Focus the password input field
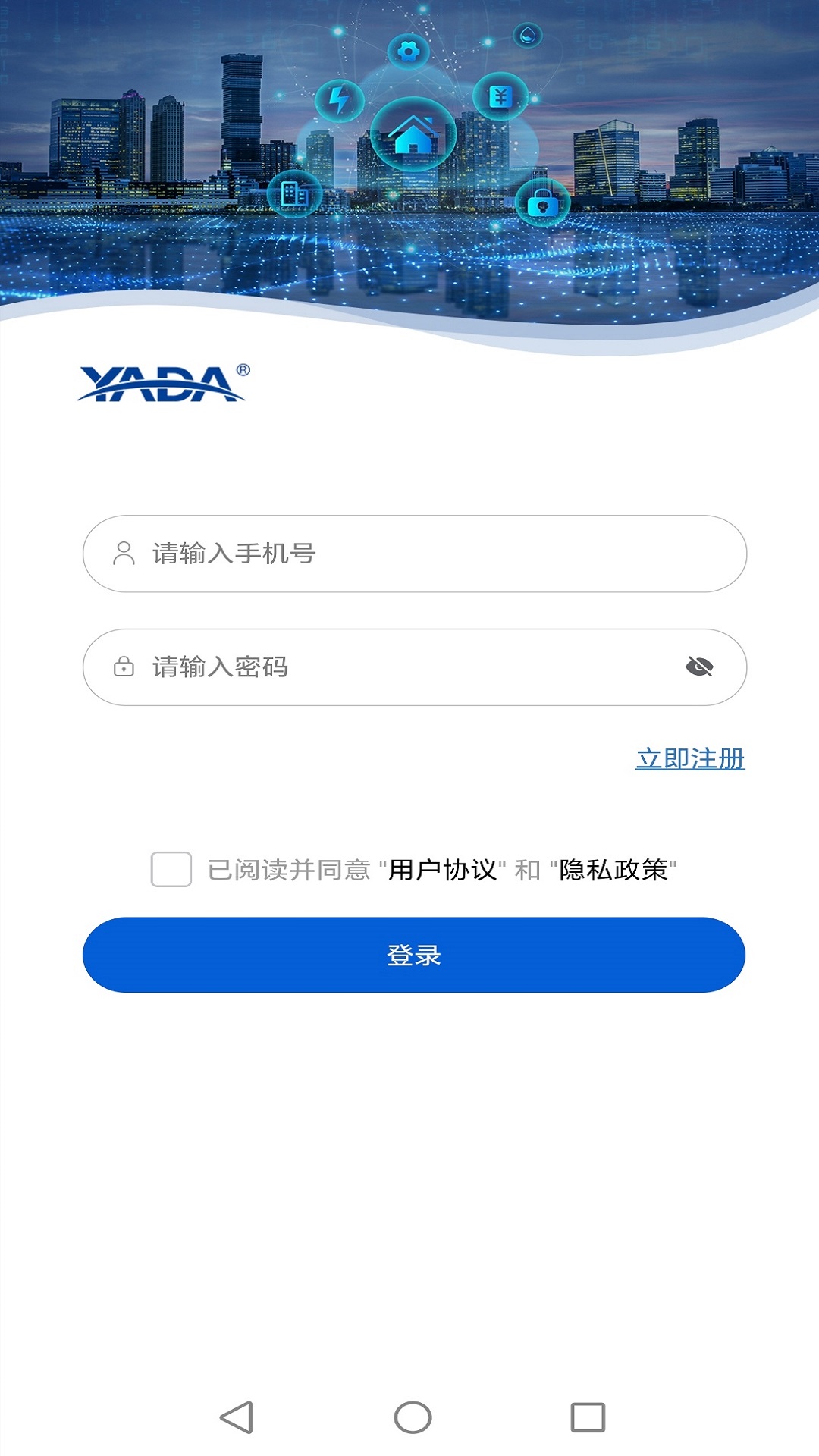Screen dimensions: 819x1456 [x=415, y=667]
